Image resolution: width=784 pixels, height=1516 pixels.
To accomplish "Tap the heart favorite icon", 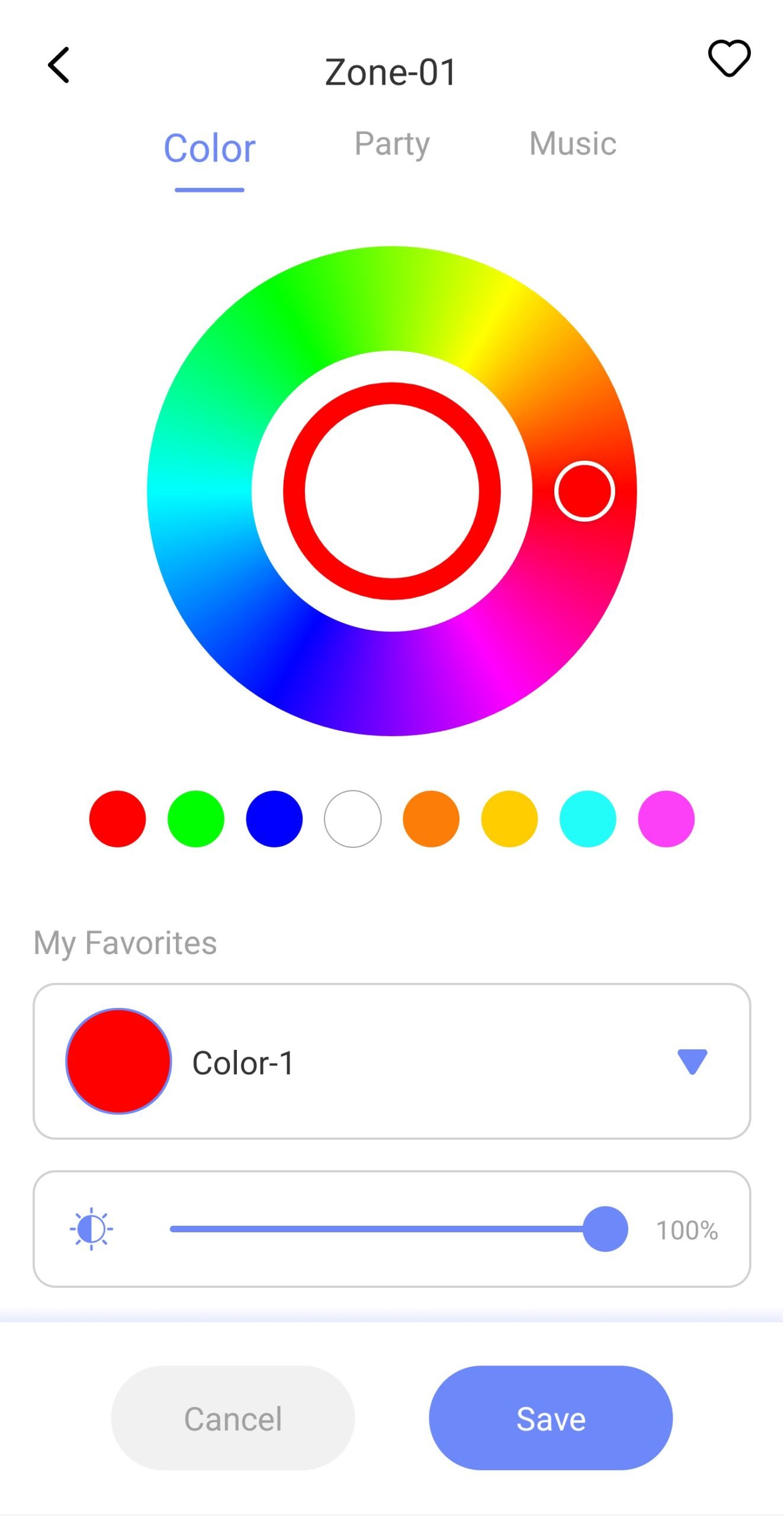I will point(729,58).
